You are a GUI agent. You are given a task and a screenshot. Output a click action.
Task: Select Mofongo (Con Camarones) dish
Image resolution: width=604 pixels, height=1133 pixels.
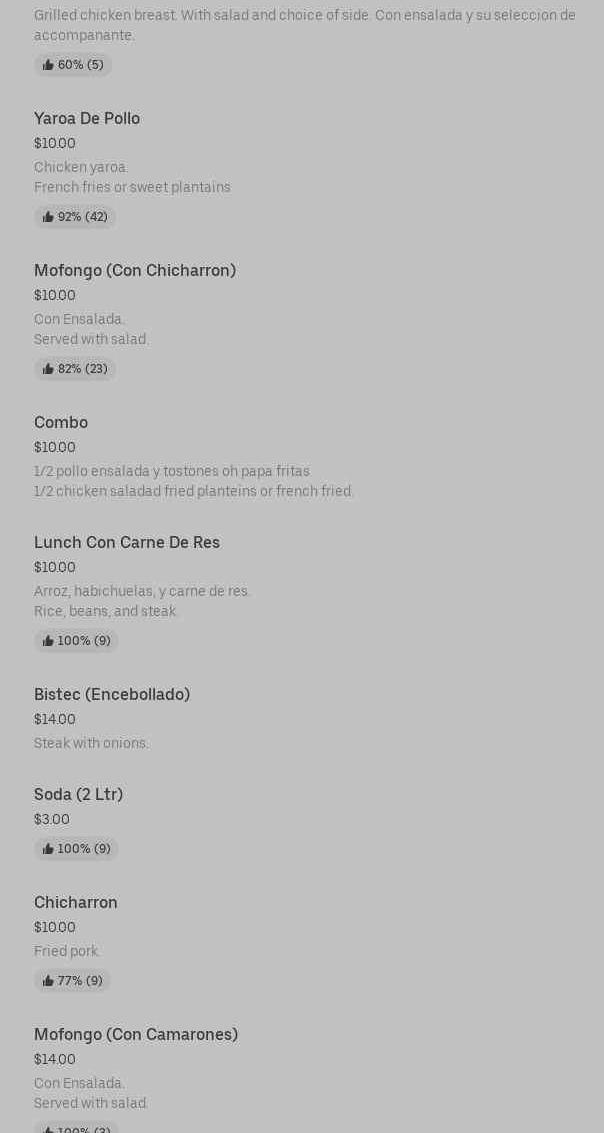pos(136,1035)
